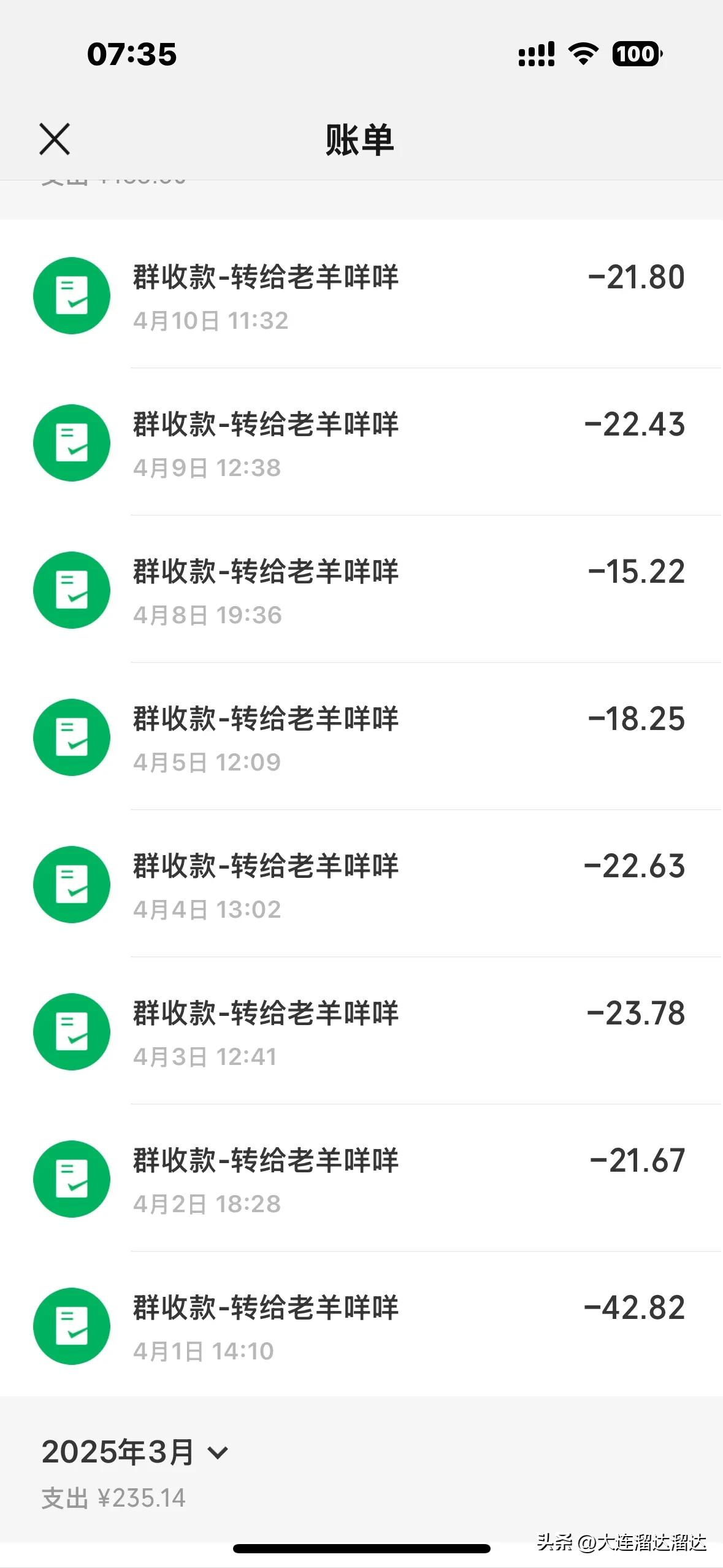View the -21.67 payment on 4月2日

point(362,1179)
